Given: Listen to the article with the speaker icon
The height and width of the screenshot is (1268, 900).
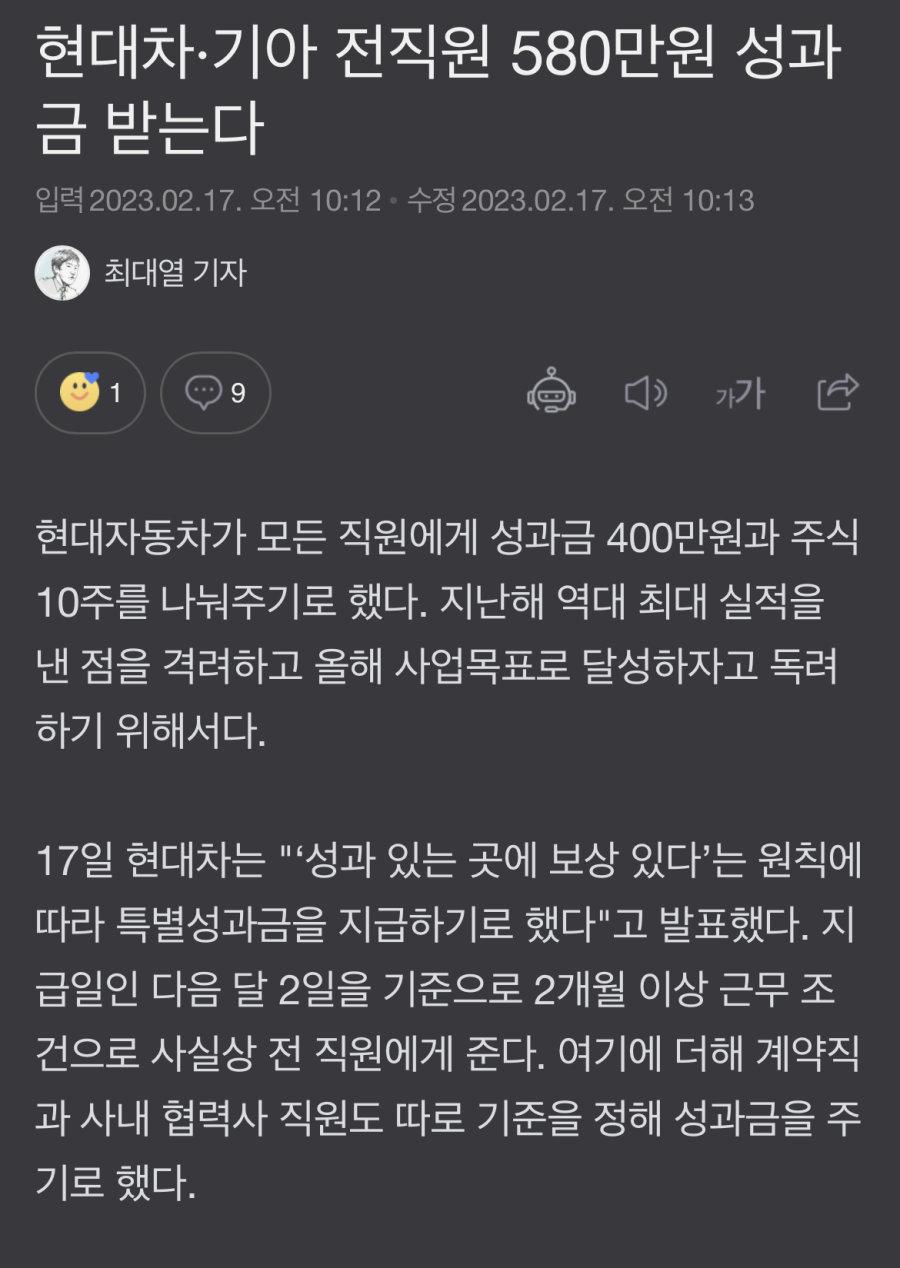Looking at the screenshot, I should 645,393.
